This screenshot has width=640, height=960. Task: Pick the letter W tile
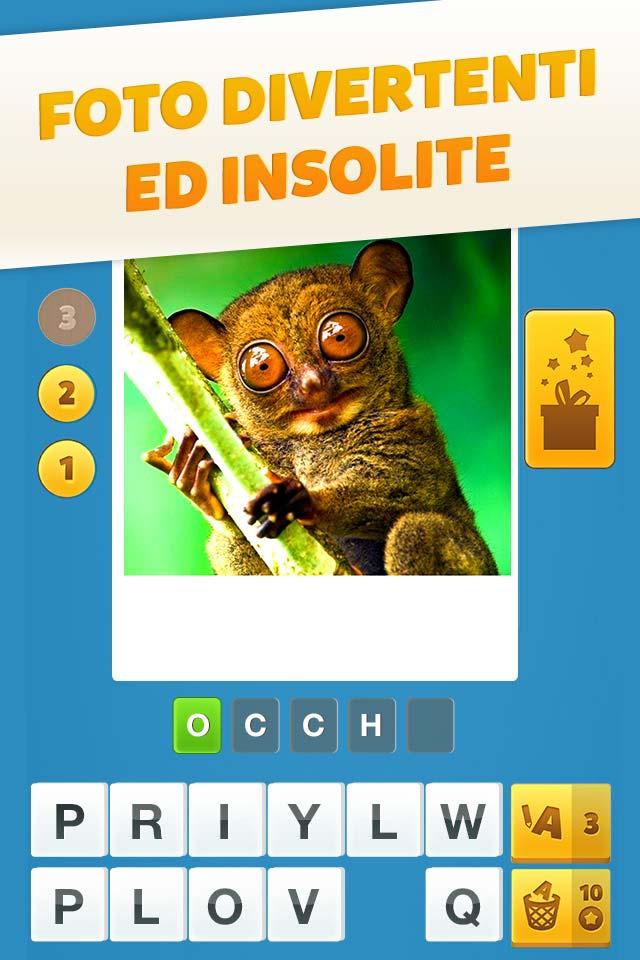pyautogui.click(x=463, y=820)
